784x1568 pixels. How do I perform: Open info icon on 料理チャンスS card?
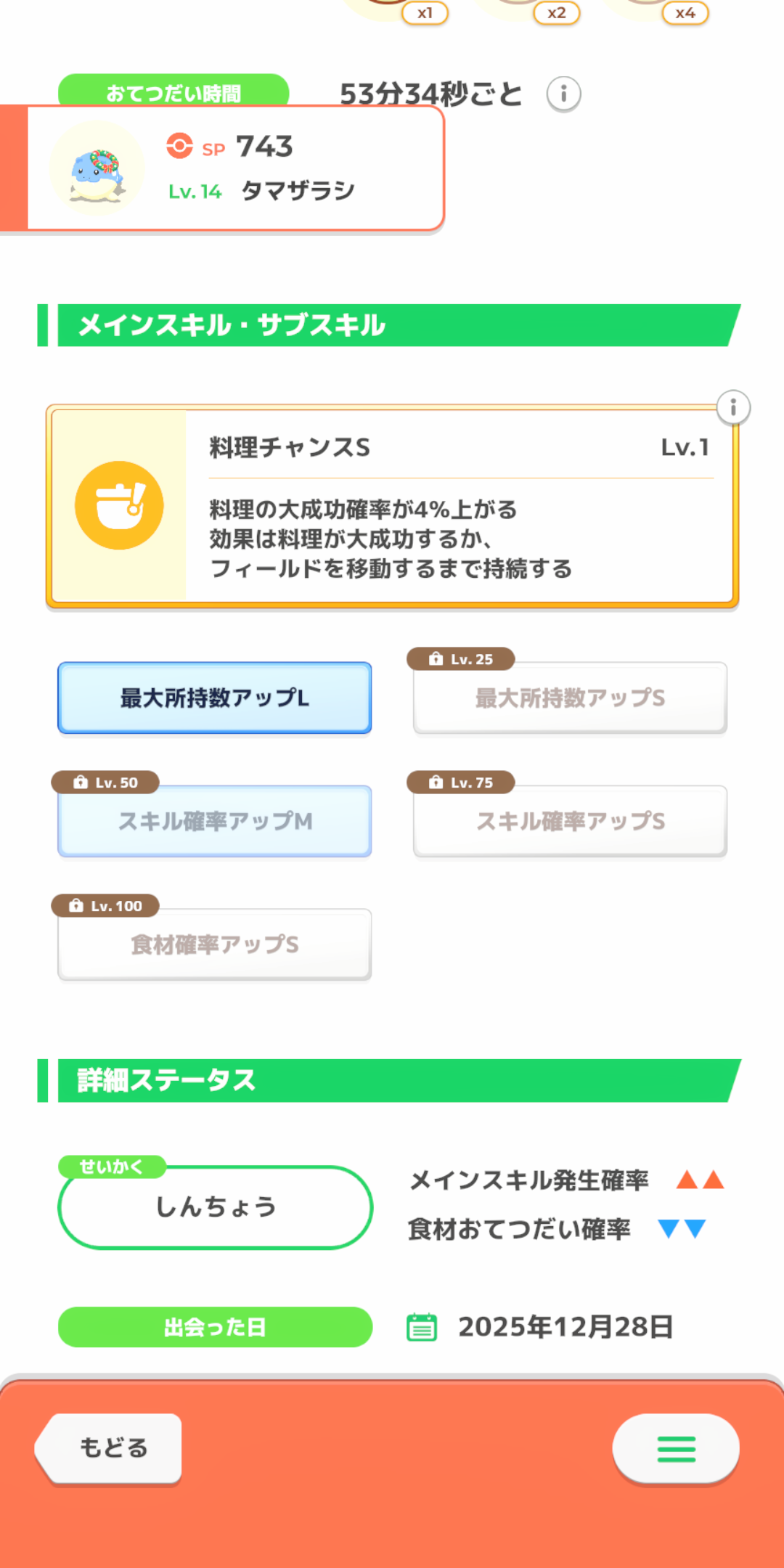pos(733,408)
